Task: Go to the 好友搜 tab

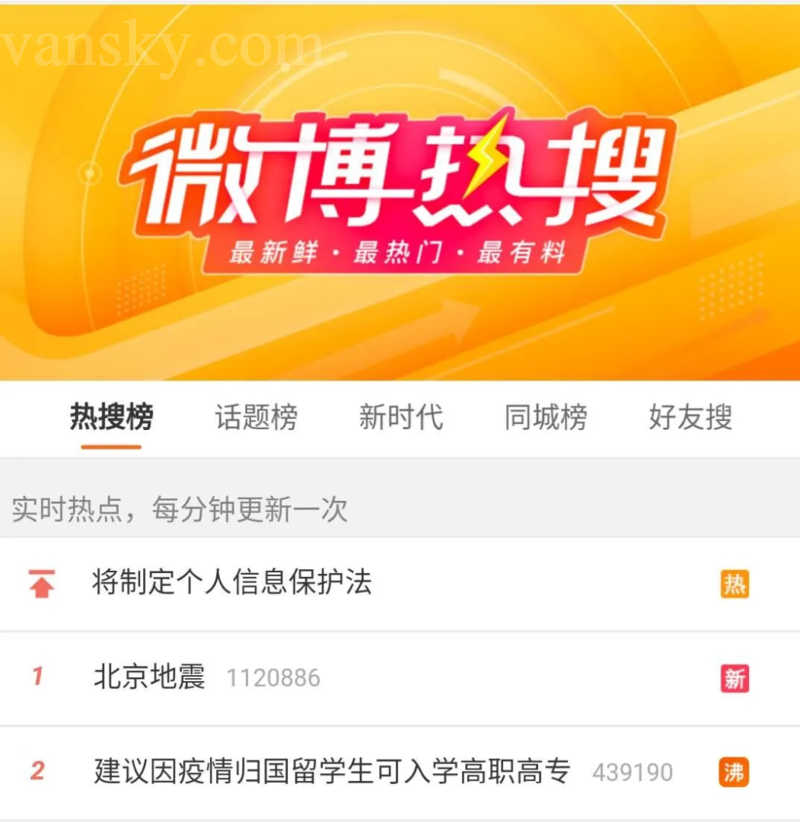Action: (x=691, y=417)
